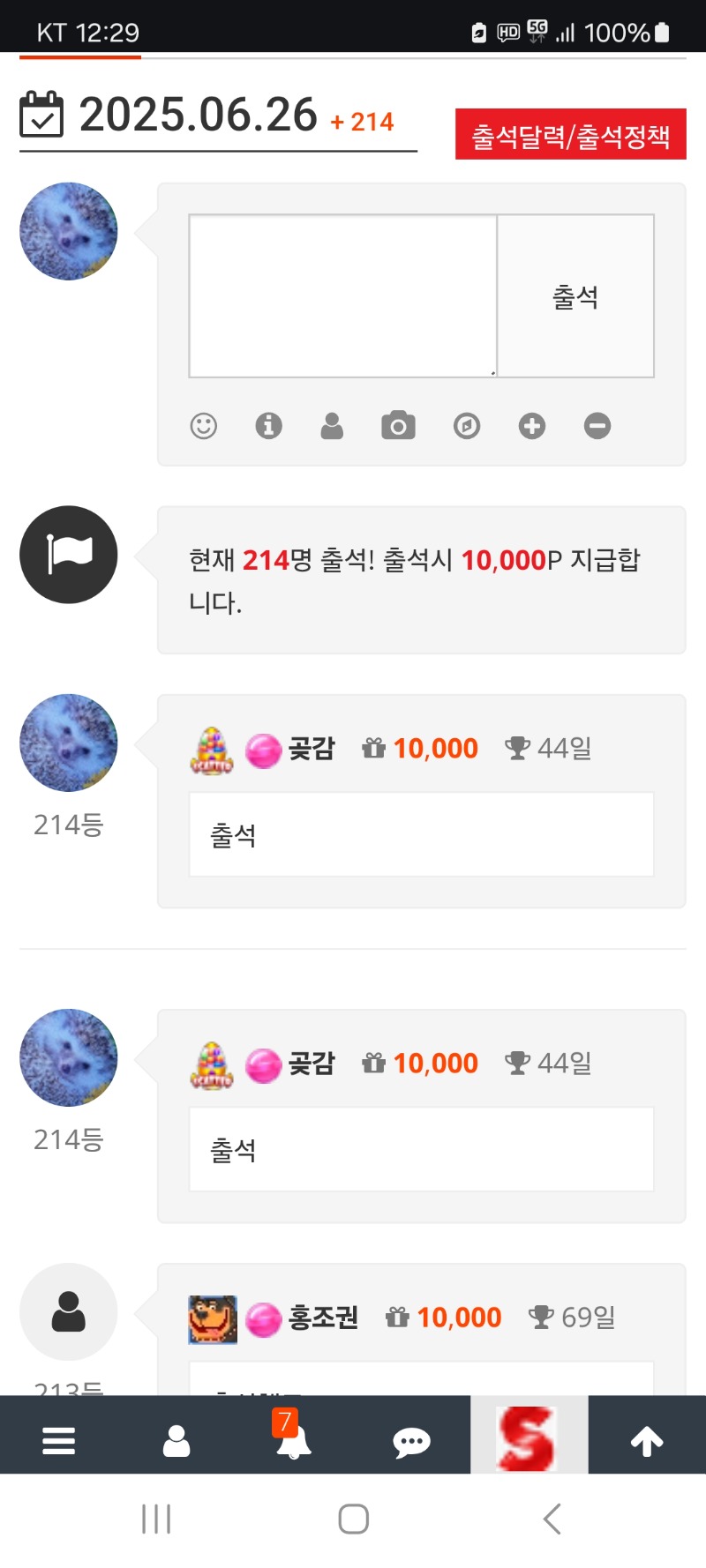Image resolution: width=706 pixels, height=1568 pixels.
Task: Jump to top with the up arrow
Action: click(x=647, y=1441)
